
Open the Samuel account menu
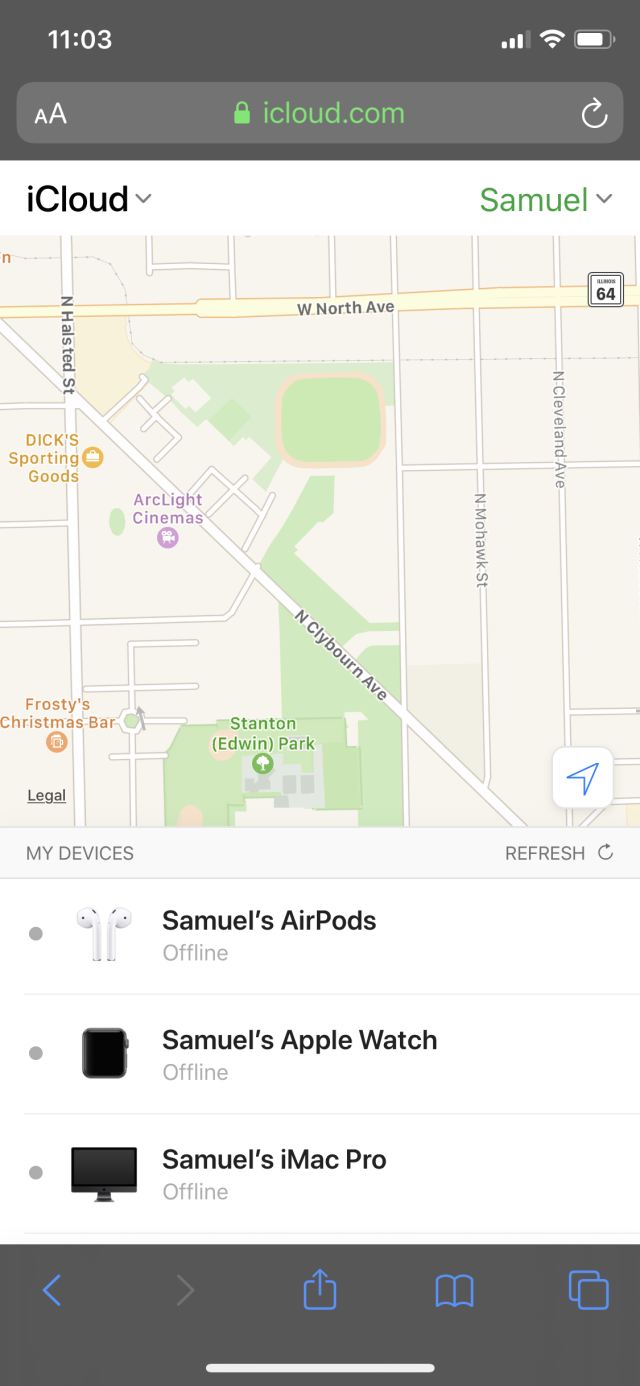pos(545,199)
